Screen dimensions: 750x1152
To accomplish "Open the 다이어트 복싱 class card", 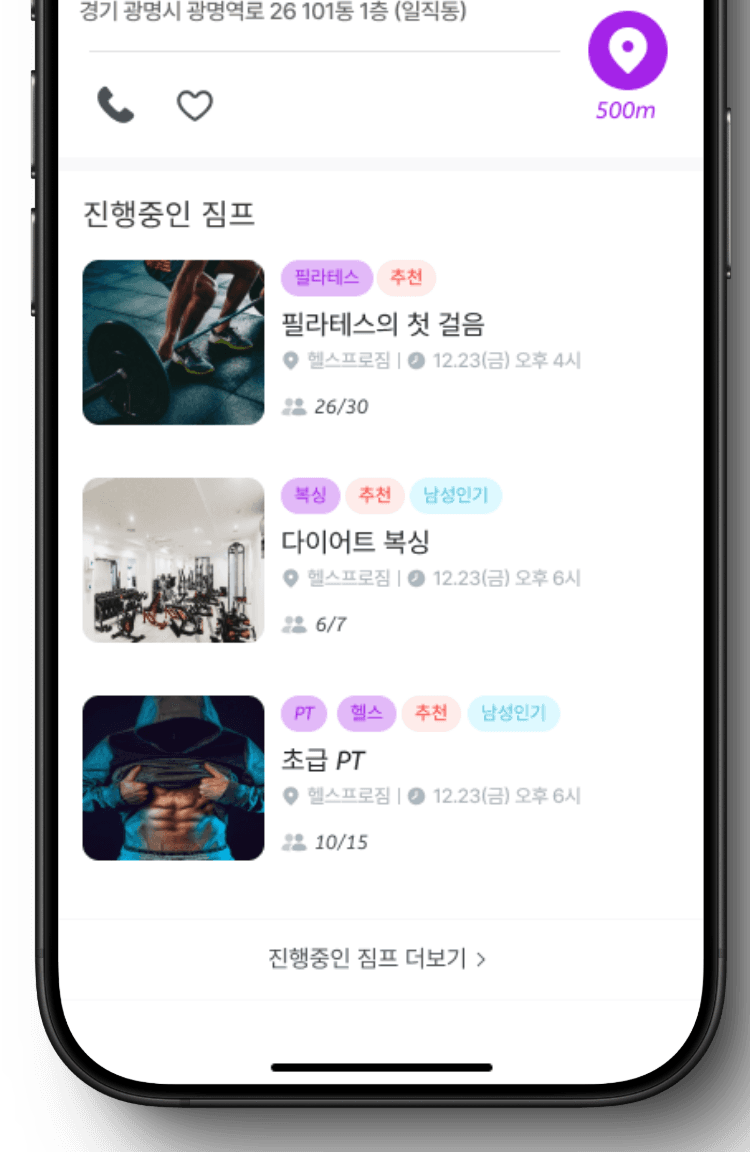I will point(355,542).
